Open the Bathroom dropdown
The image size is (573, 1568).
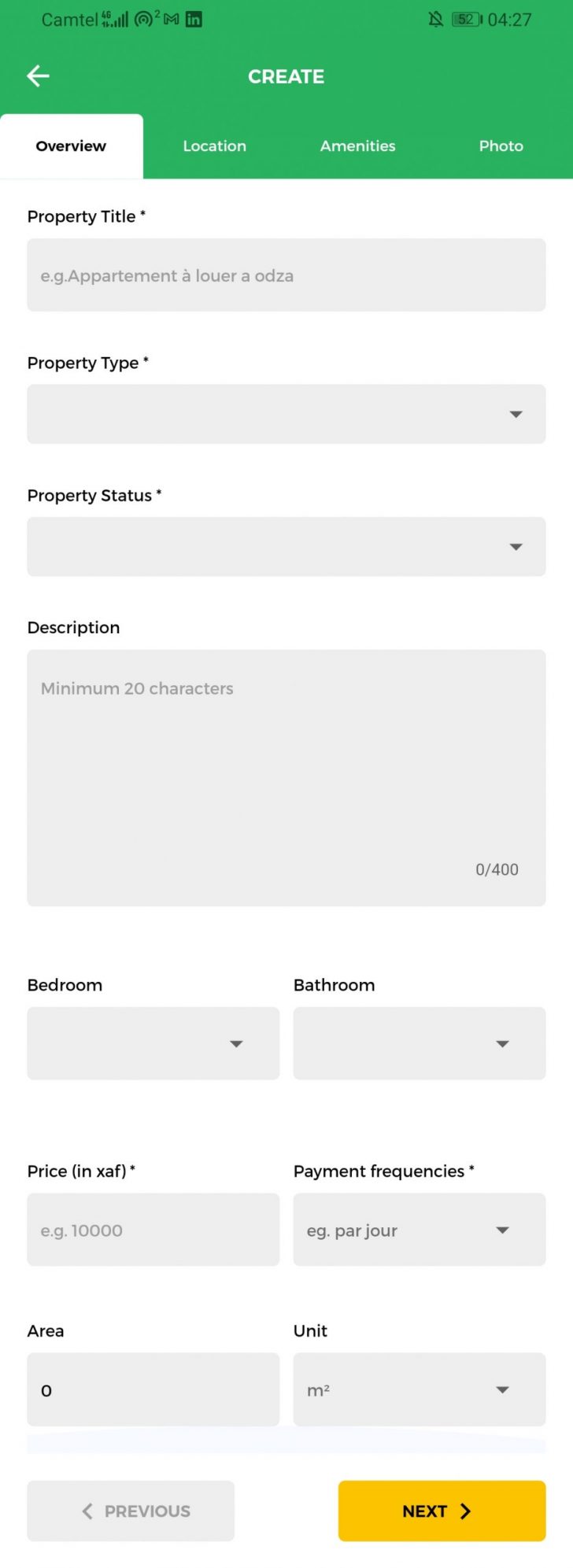pos(419,1043)
